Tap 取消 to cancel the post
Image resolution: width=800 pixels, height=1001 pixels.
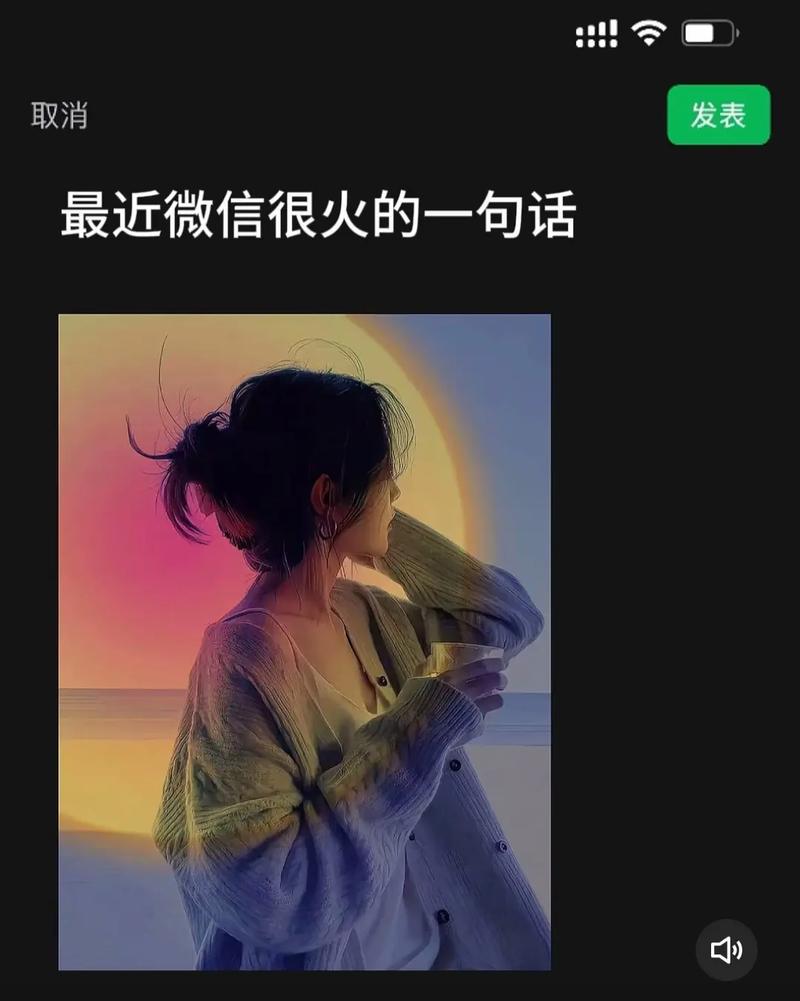(x=59, y=116)
